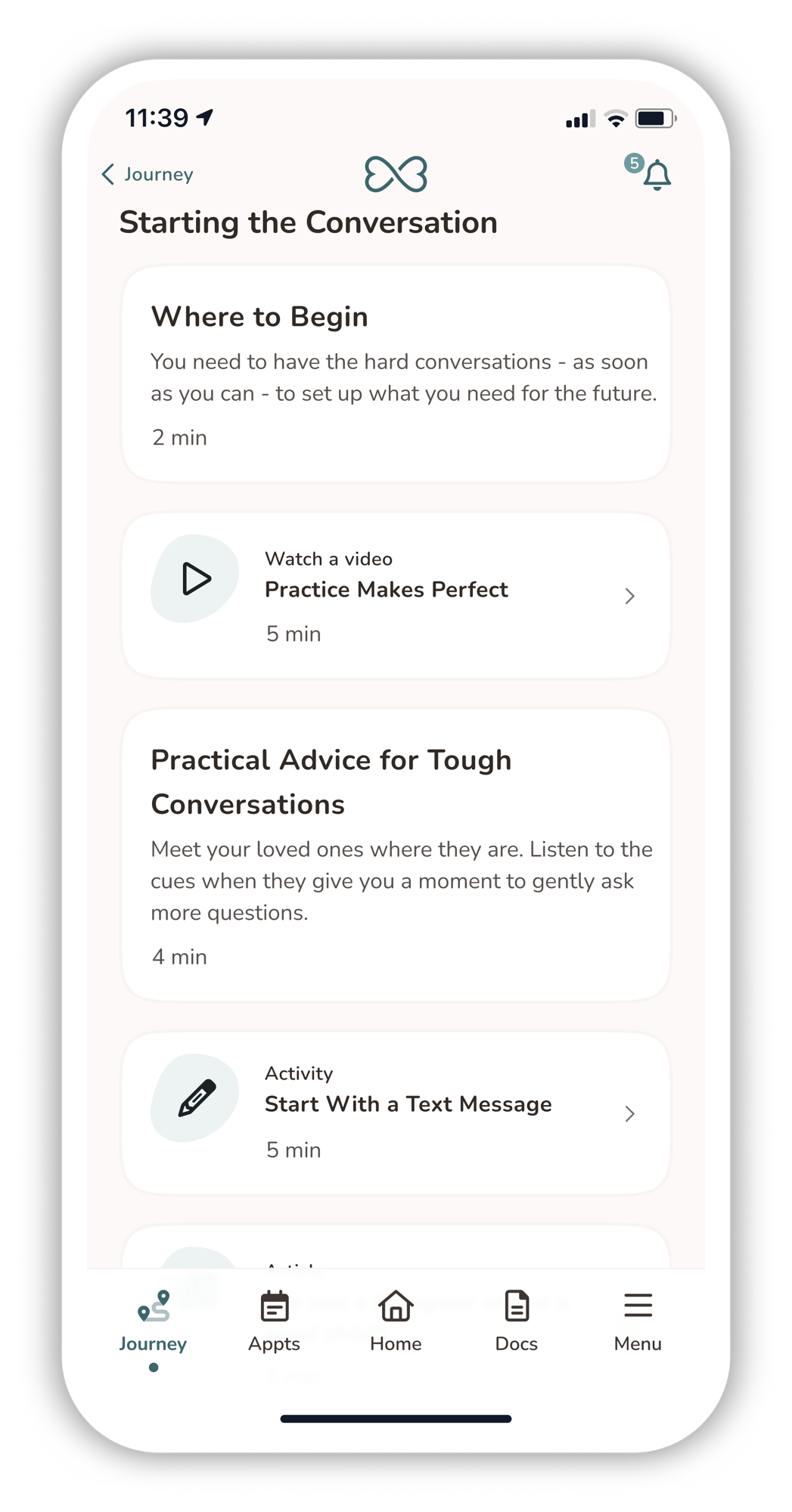792x1512 pixels.
Task: Go to the Home tab
Action: click(396, 1322)
